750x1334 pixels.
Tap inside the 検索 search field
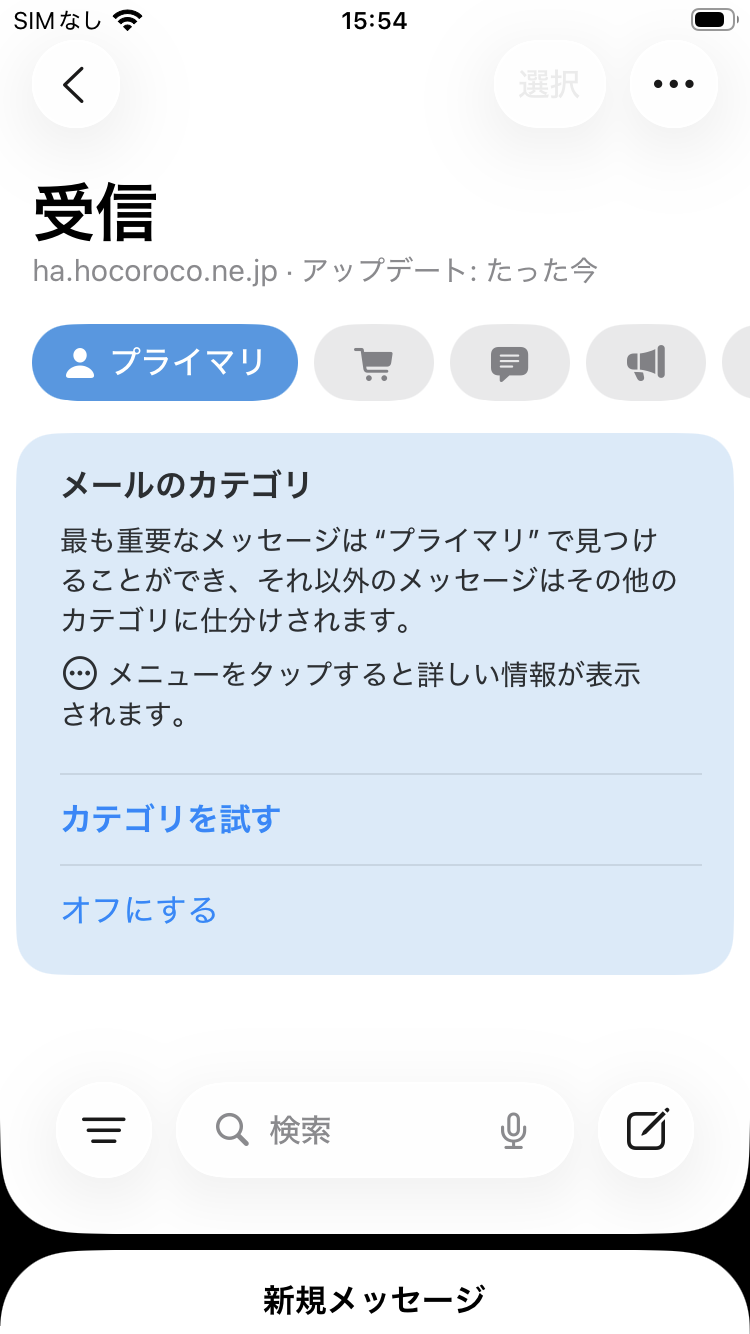click(x=330, y=1130)
